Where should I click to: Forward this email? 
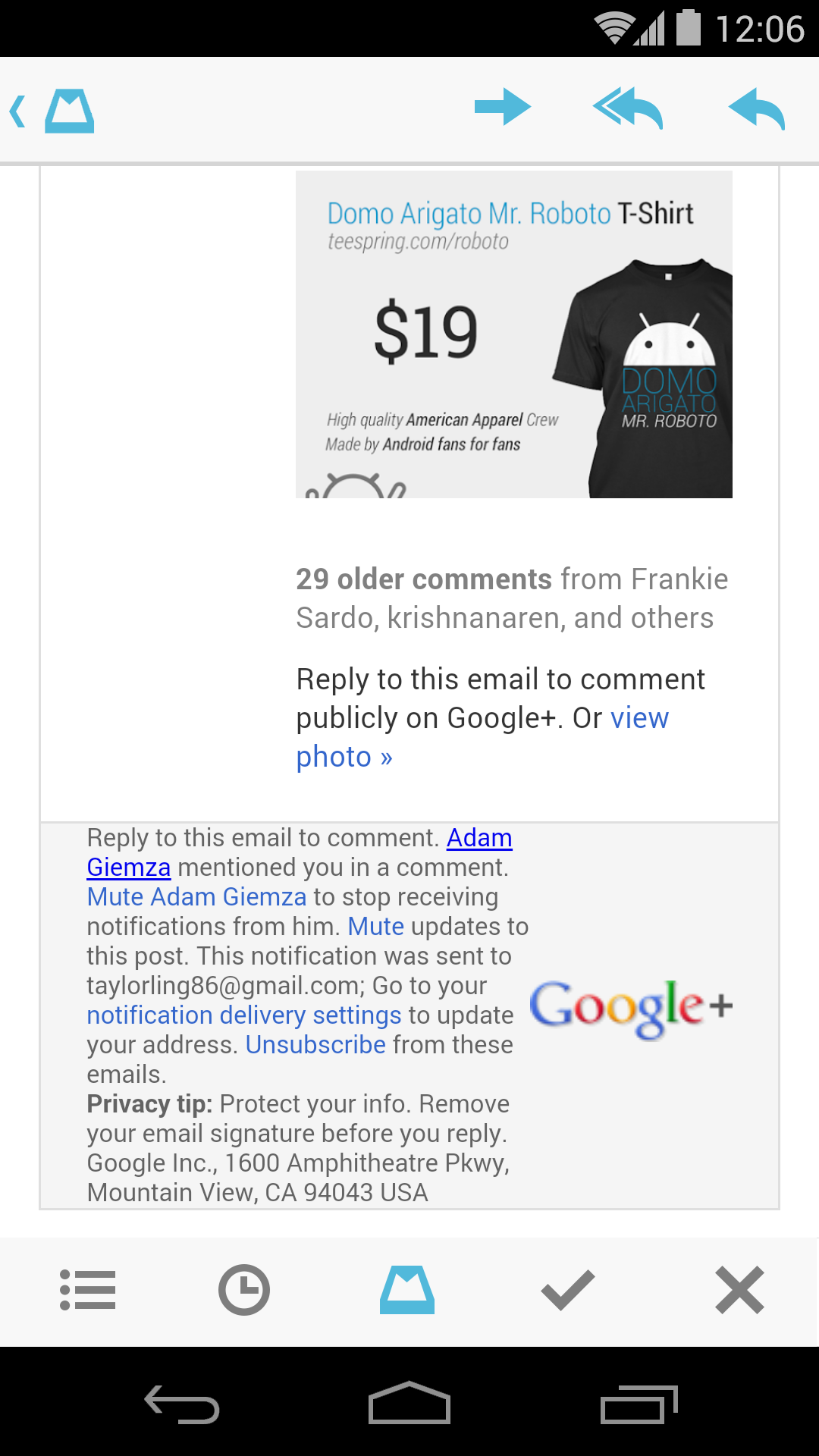coord(502,108)
